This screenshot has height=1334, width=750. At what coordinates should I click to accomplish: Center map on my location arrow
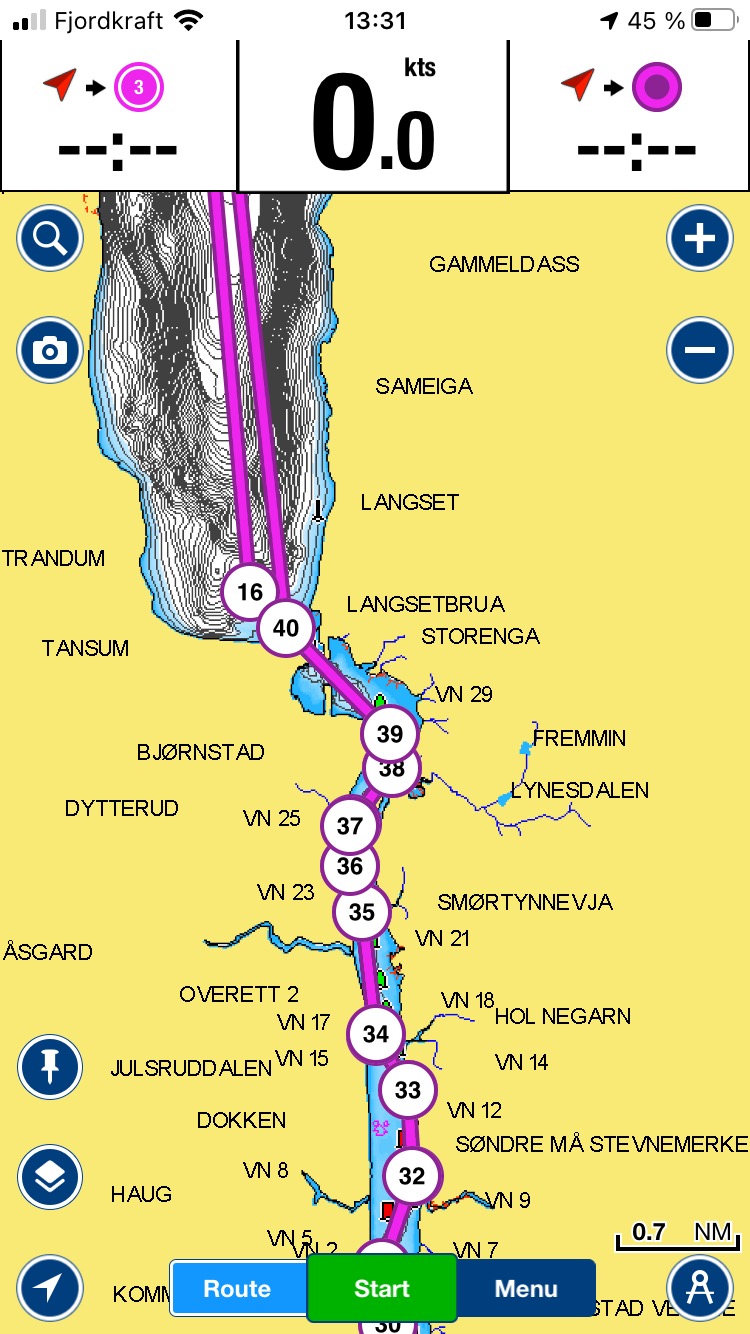tap(50, 1288)
